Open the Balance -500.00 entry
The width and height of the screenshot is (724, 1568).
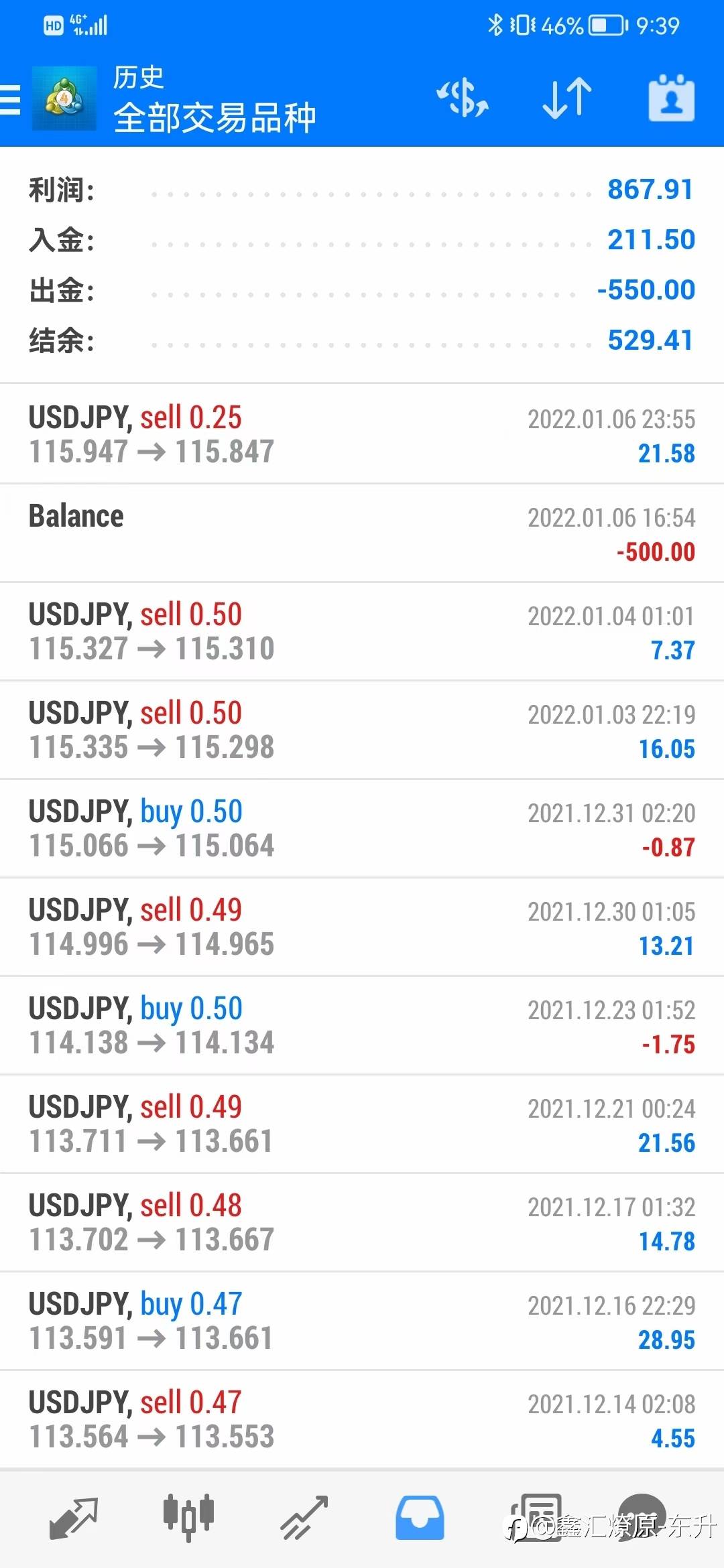[x=362, y=533]
